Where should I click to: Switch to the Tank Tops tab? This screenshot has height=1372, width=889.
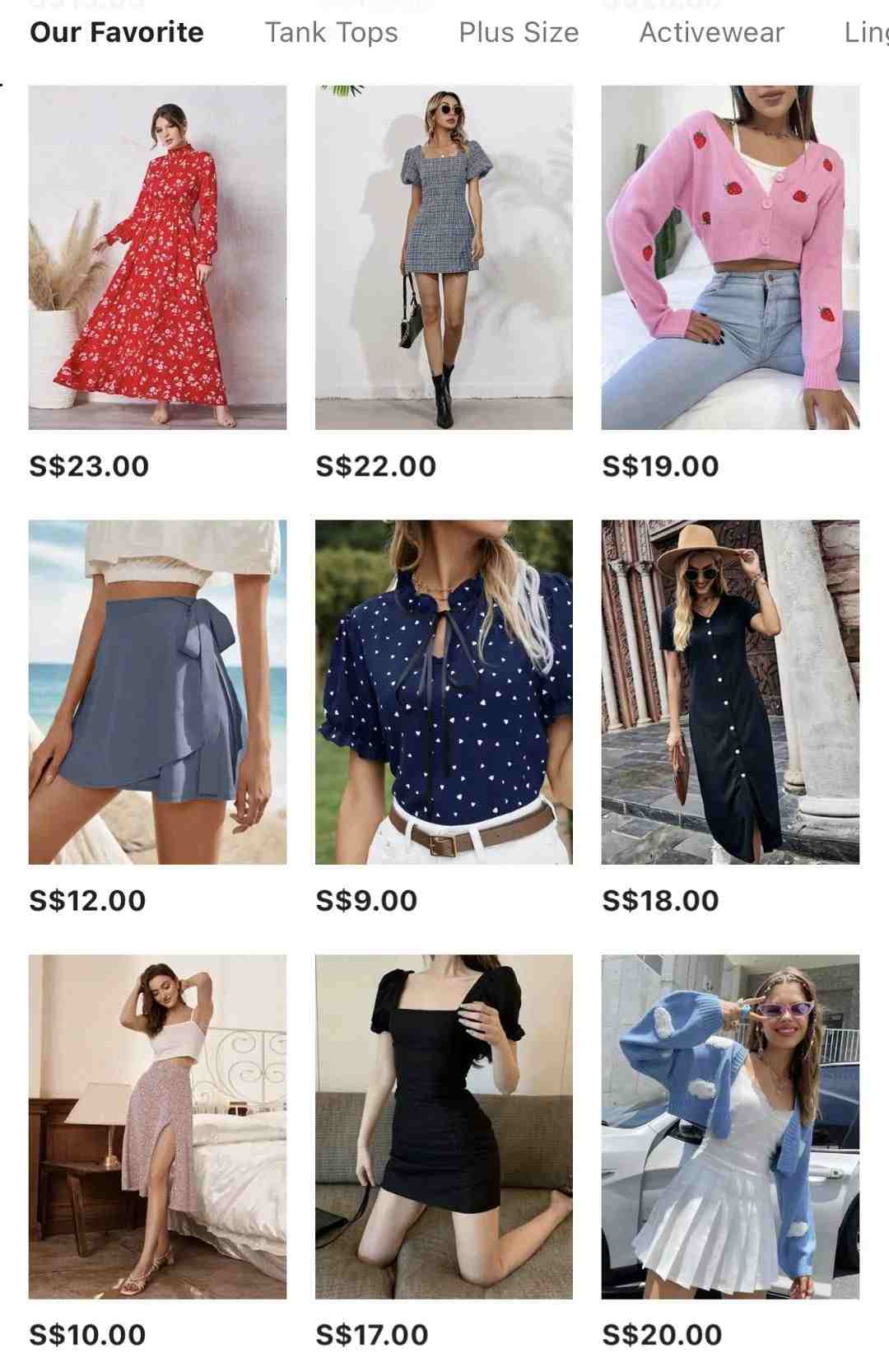pyautogui.click(x=331, y=33)
